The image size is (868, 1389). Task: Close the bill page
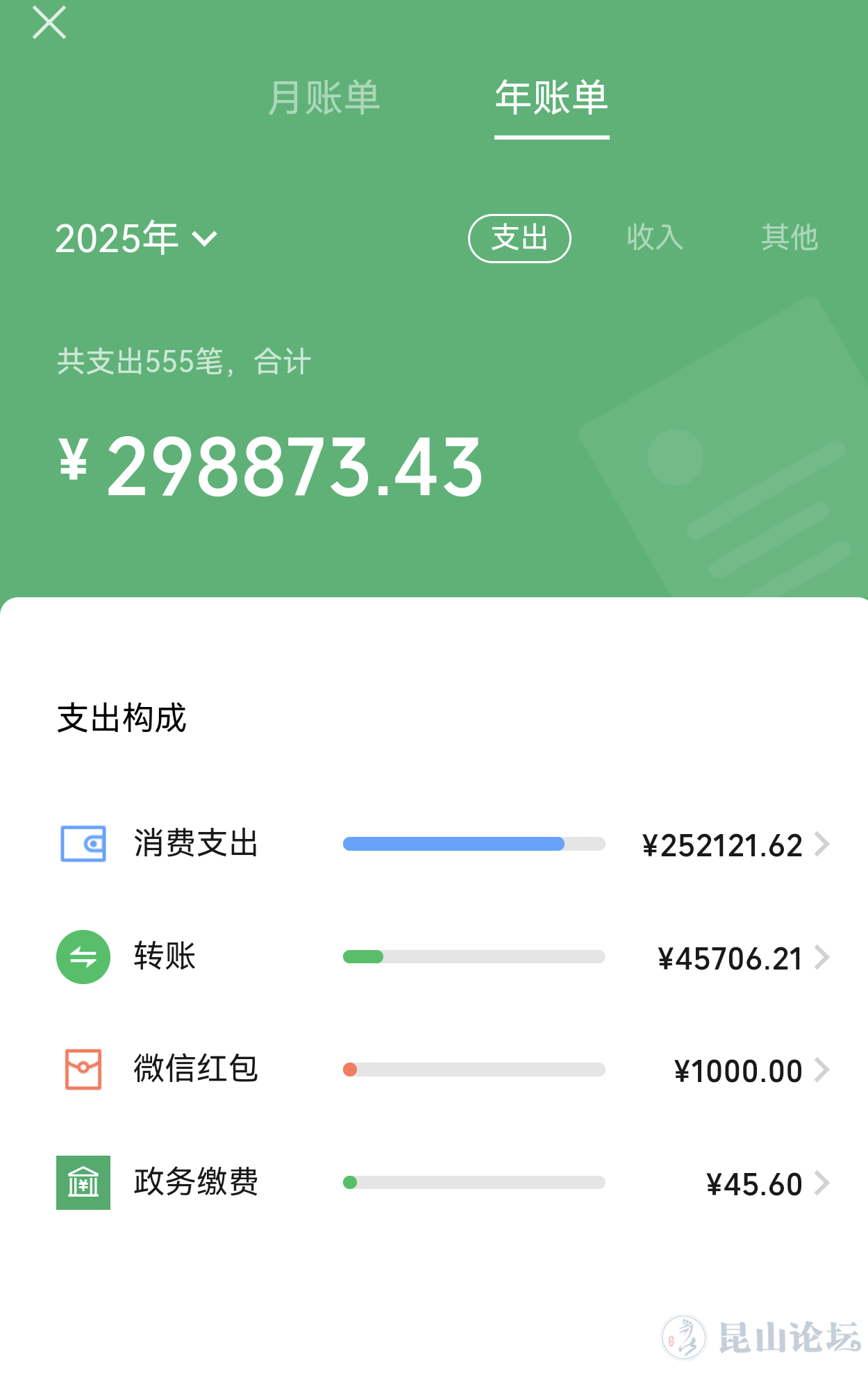point(49,23)
